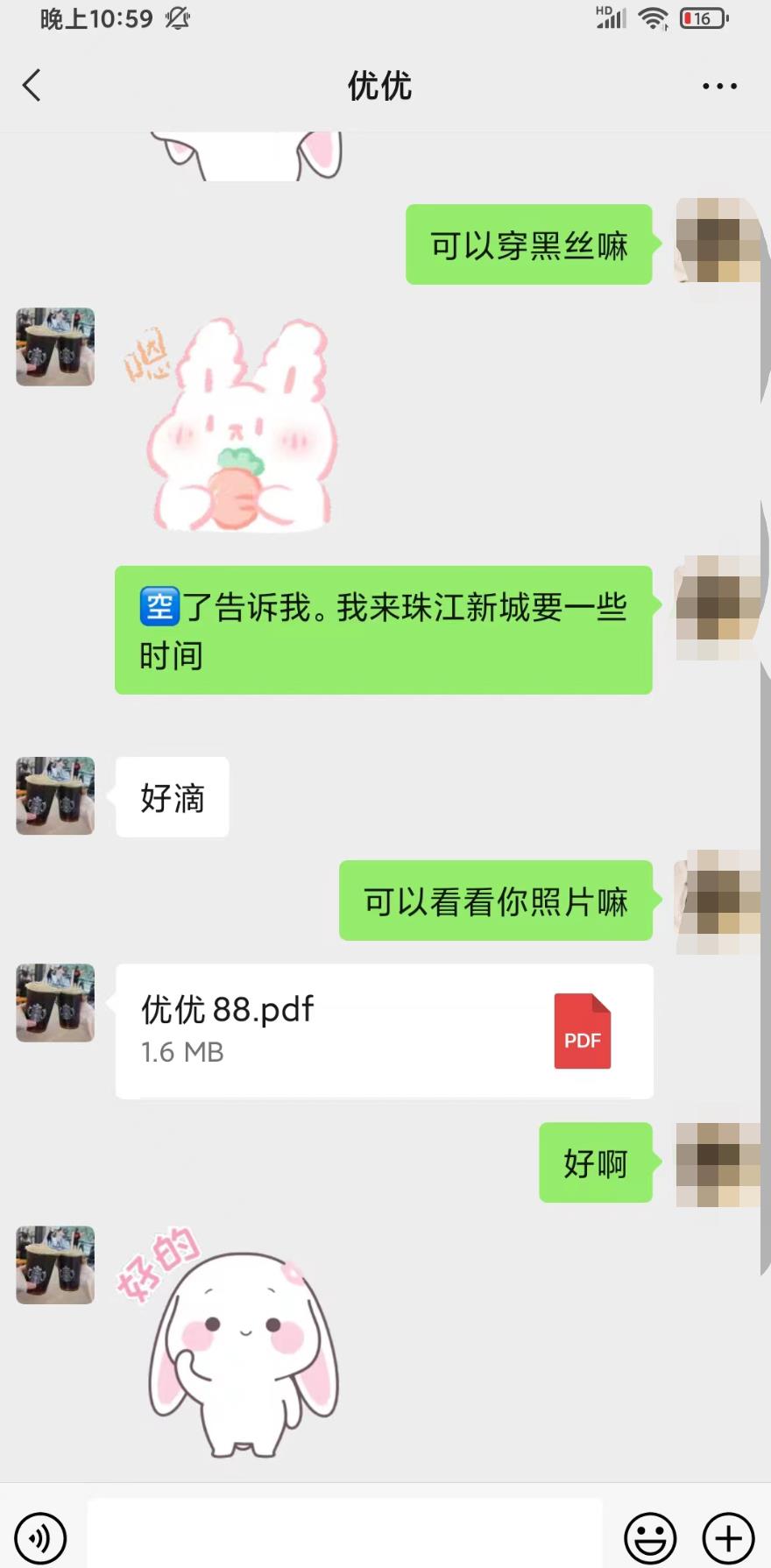Viewport: 771px width, 1568px height.
Task: Open 优优's avatar beside 好滴 message
Action: 55,795
